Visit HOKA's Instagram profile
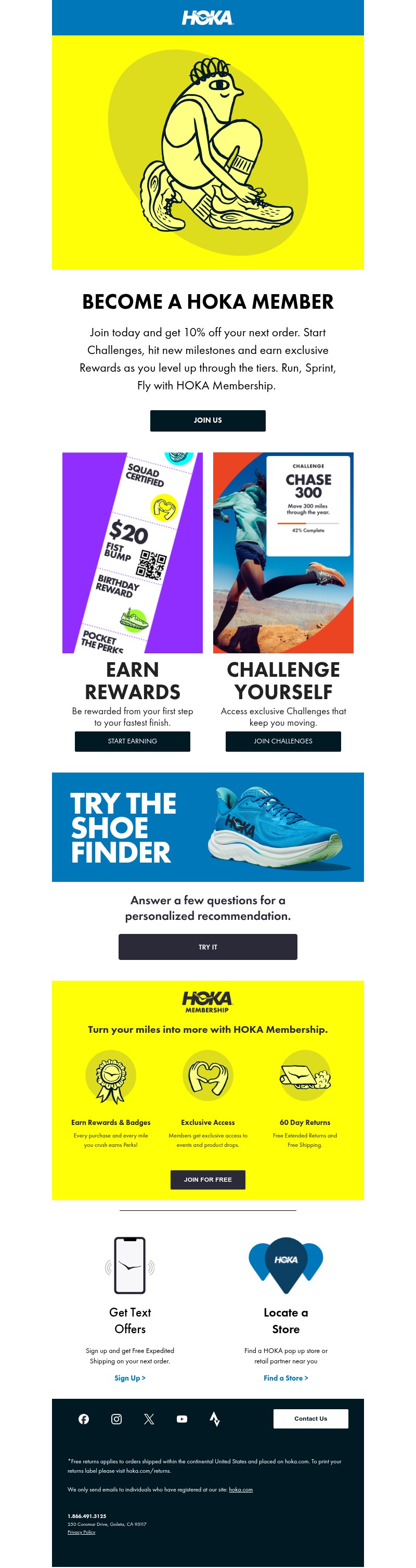Viewport: 416px width, 1568px height. pyautogui.click(x=116, y=1419)
